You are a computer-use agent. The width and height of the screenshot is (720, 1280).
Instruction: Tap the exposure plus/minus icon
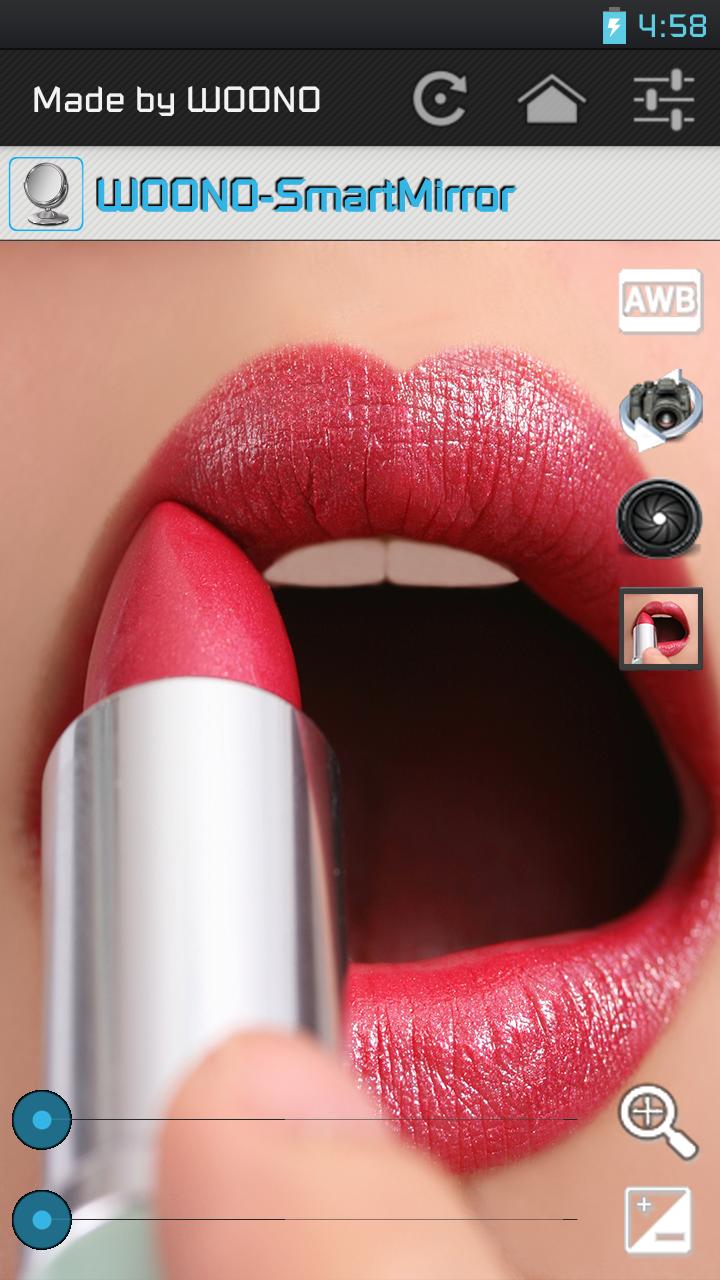(657, 1220)
